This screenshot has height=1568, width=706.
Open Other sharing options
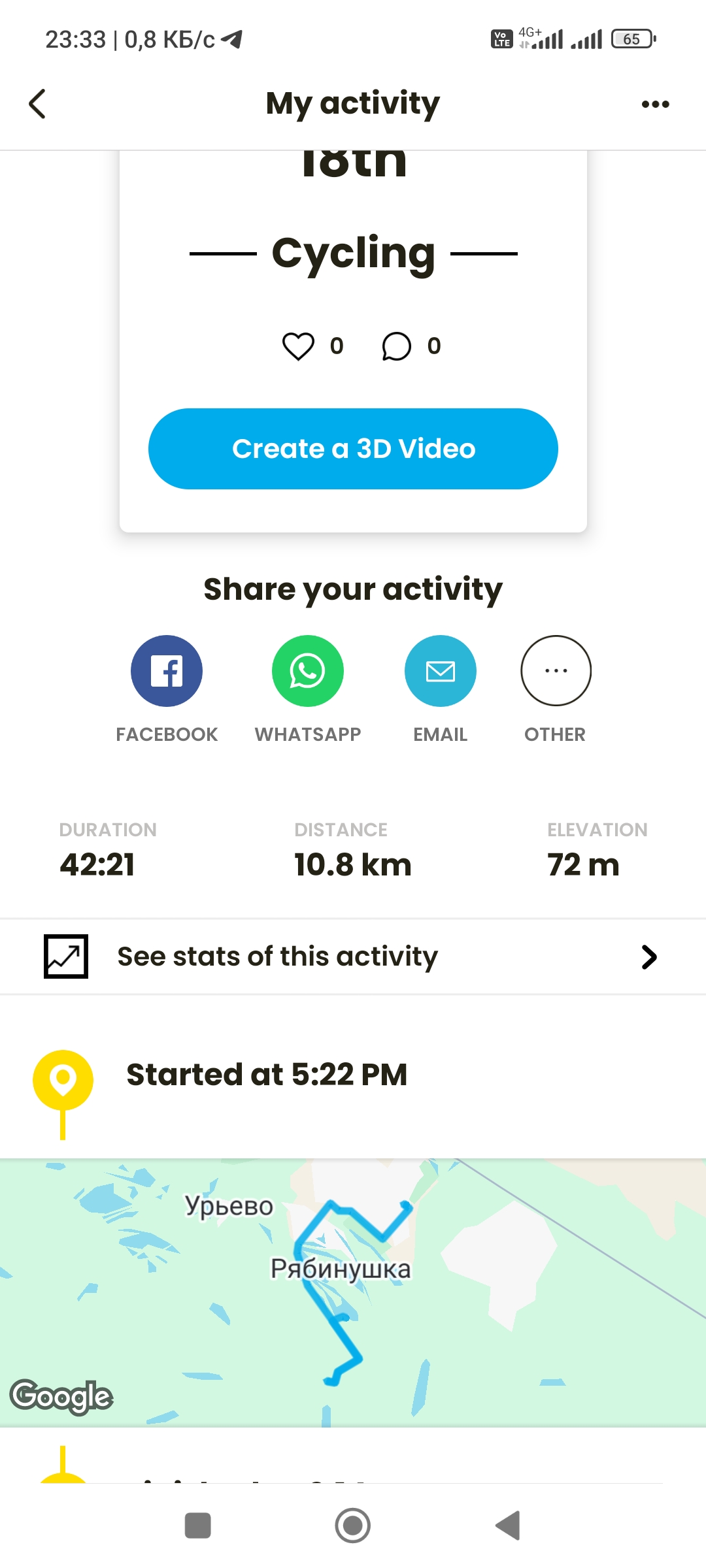(x=556, y=671)
